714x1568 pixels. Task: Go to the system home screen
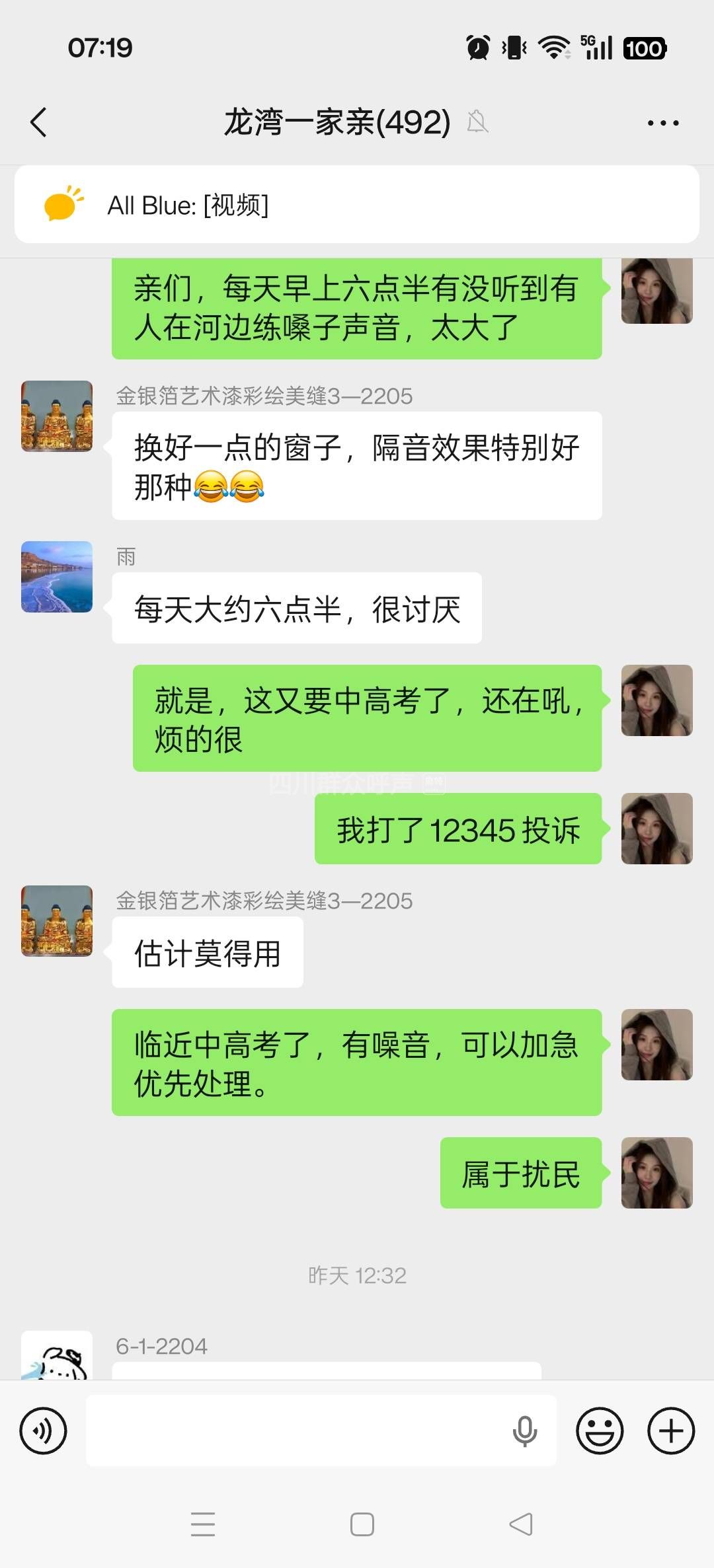coord(362,1524)
